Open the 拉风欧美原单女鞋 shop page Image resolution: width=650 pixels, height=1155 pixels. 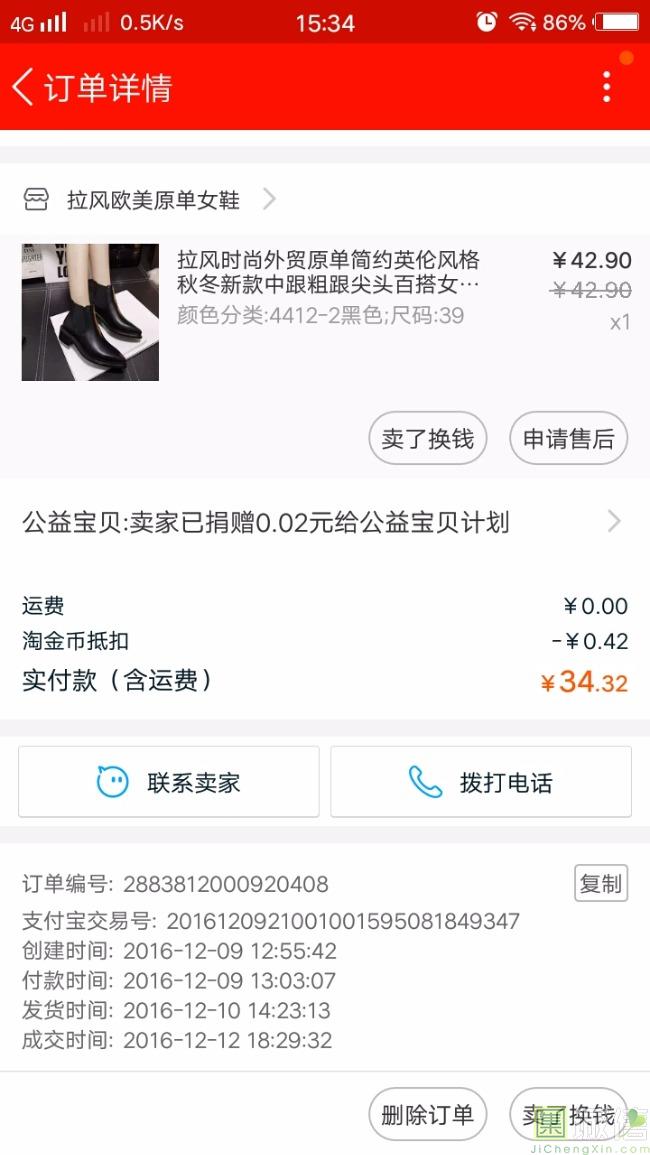tap(153, 200)
